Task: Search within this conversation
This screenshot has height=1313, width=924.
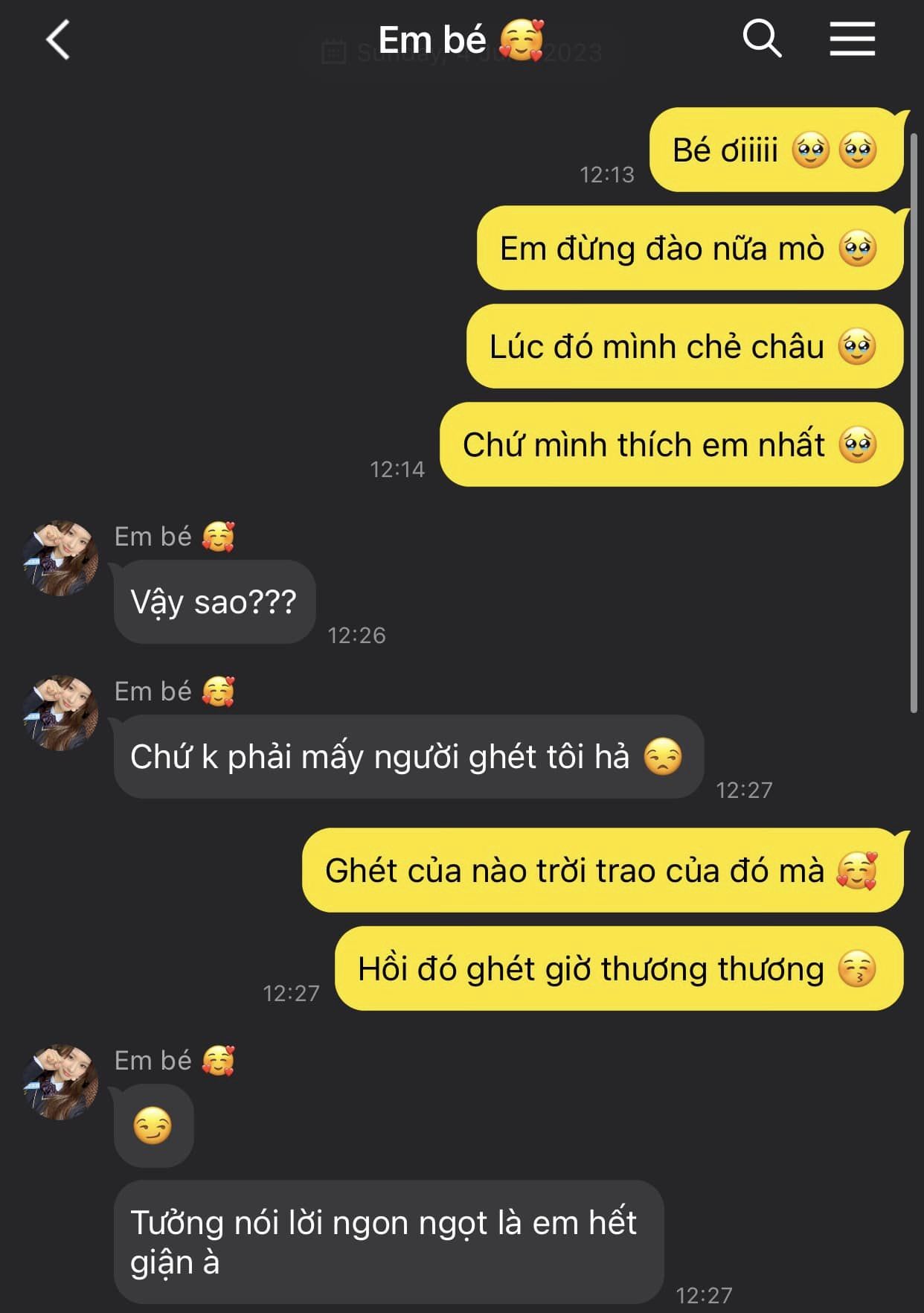Action: (762, 39)
